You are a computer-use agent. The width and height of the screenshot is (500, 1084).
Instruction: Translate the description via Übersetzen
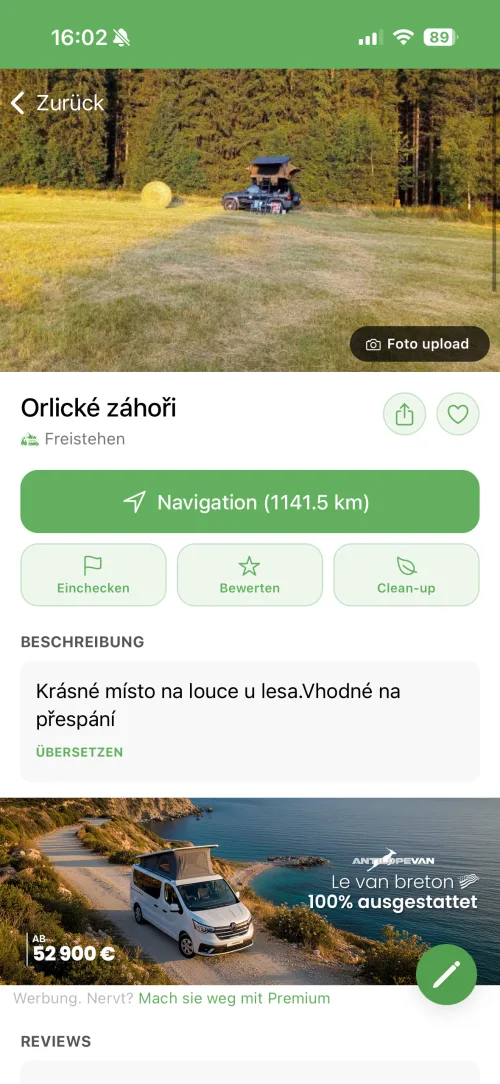point(80,752)
